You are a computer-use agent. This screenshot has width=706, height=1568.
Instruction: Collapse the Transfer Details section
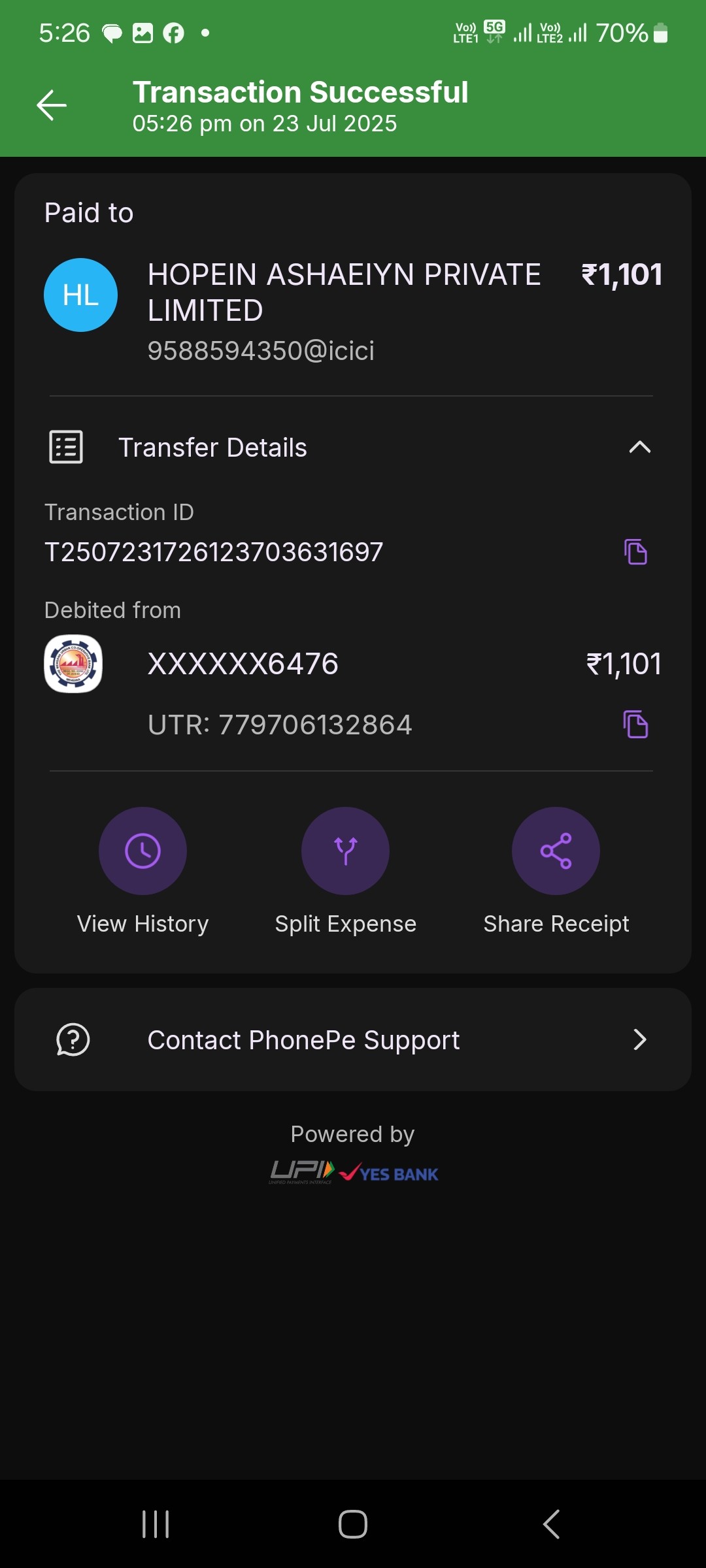pyautogui.click(x=639, y=448)
